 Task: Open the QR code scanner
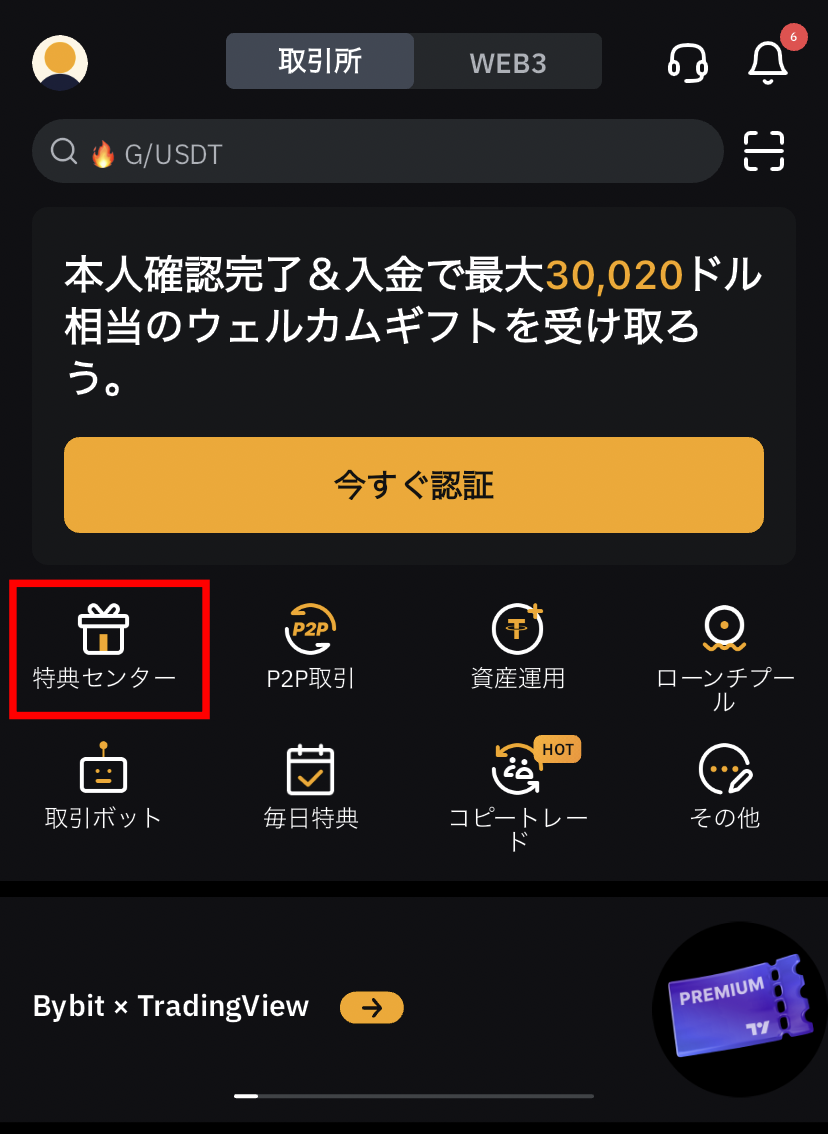pos(764,152)
